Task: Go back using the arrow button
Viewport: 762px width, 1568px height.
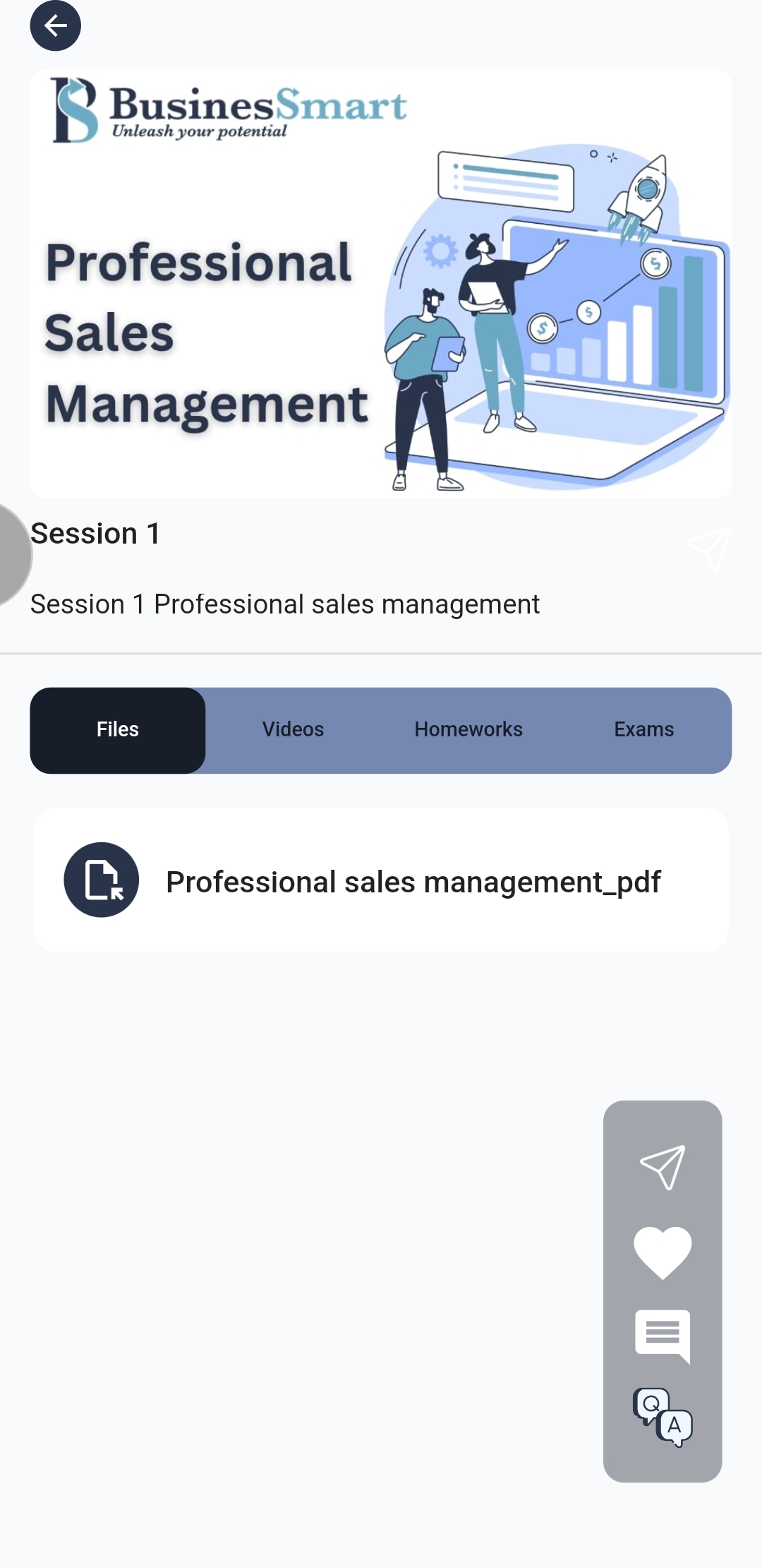Action: 55,26
